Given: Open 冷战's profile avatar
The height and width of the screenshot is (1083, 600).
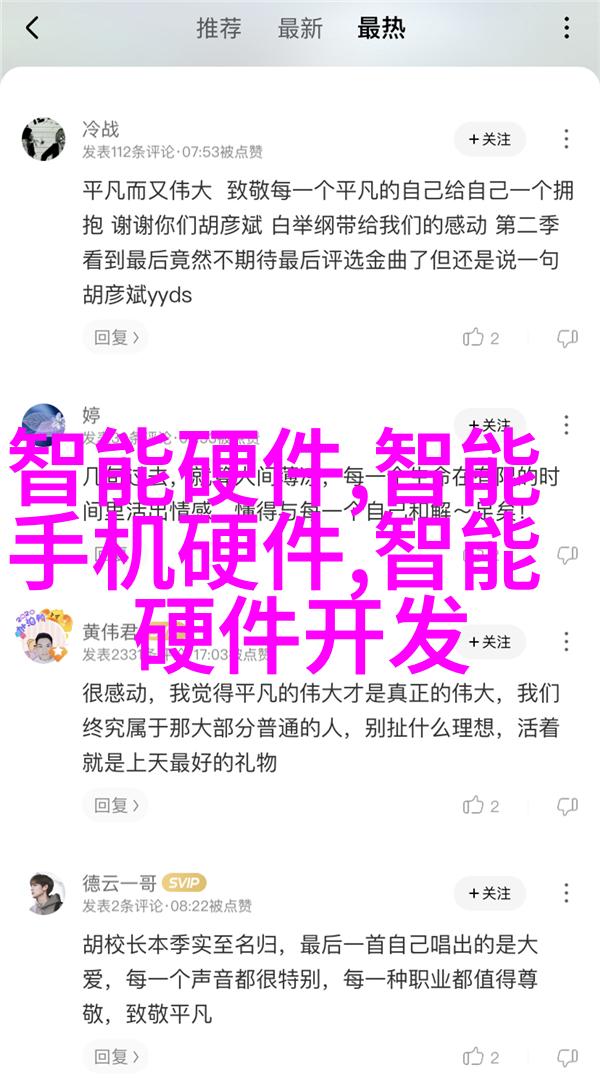Looking at the screenshot, I should (43, 140).
